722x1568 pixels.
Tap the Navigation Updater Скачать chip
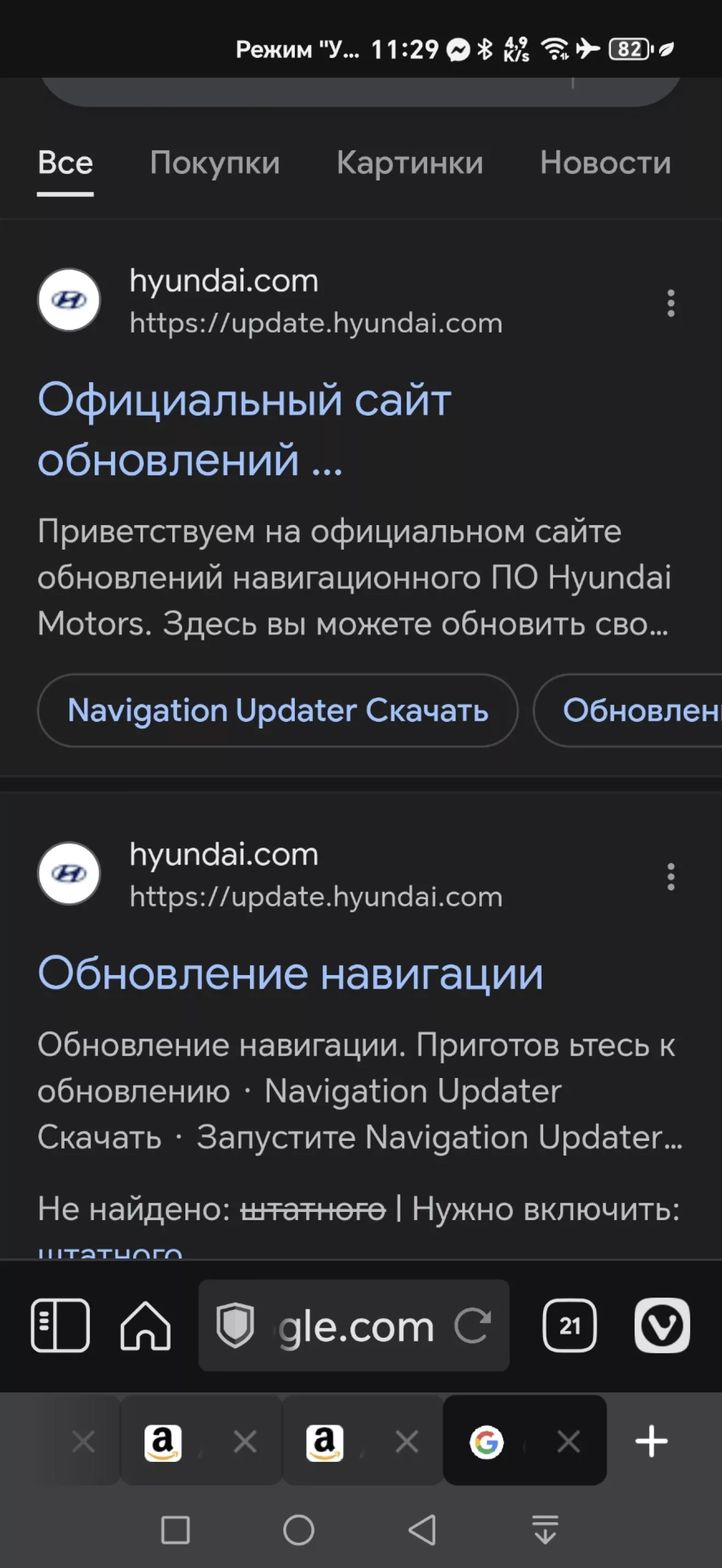[x=278, y=710]
